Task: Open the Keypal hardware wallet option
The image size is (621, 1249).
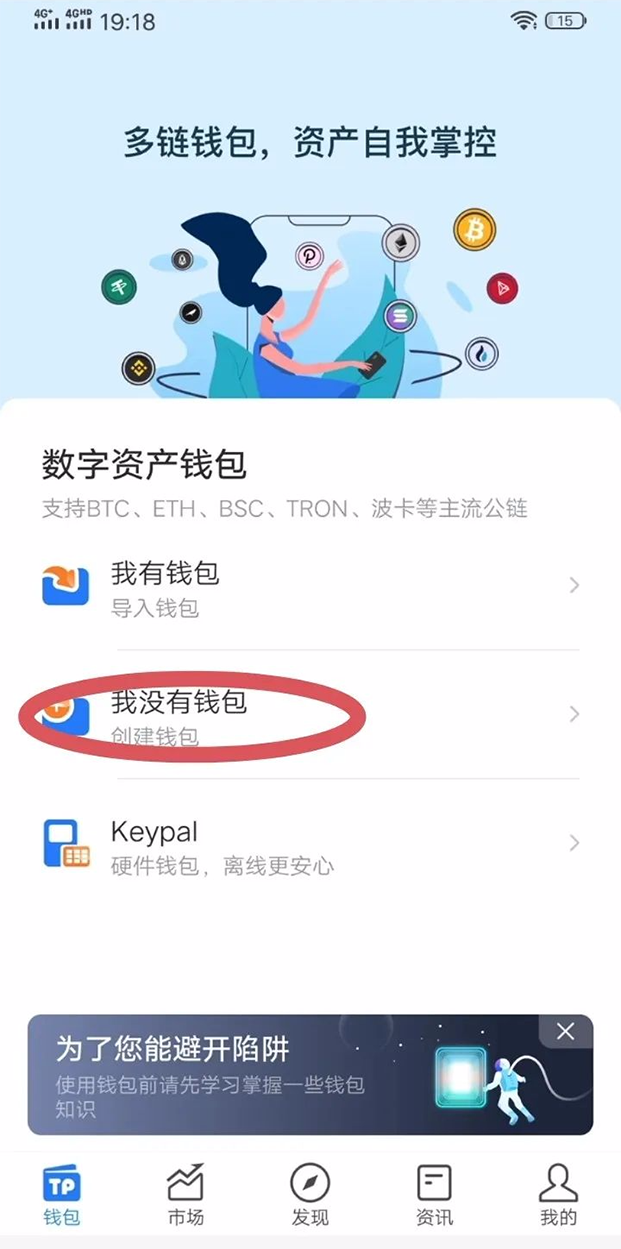Action: 310,844
